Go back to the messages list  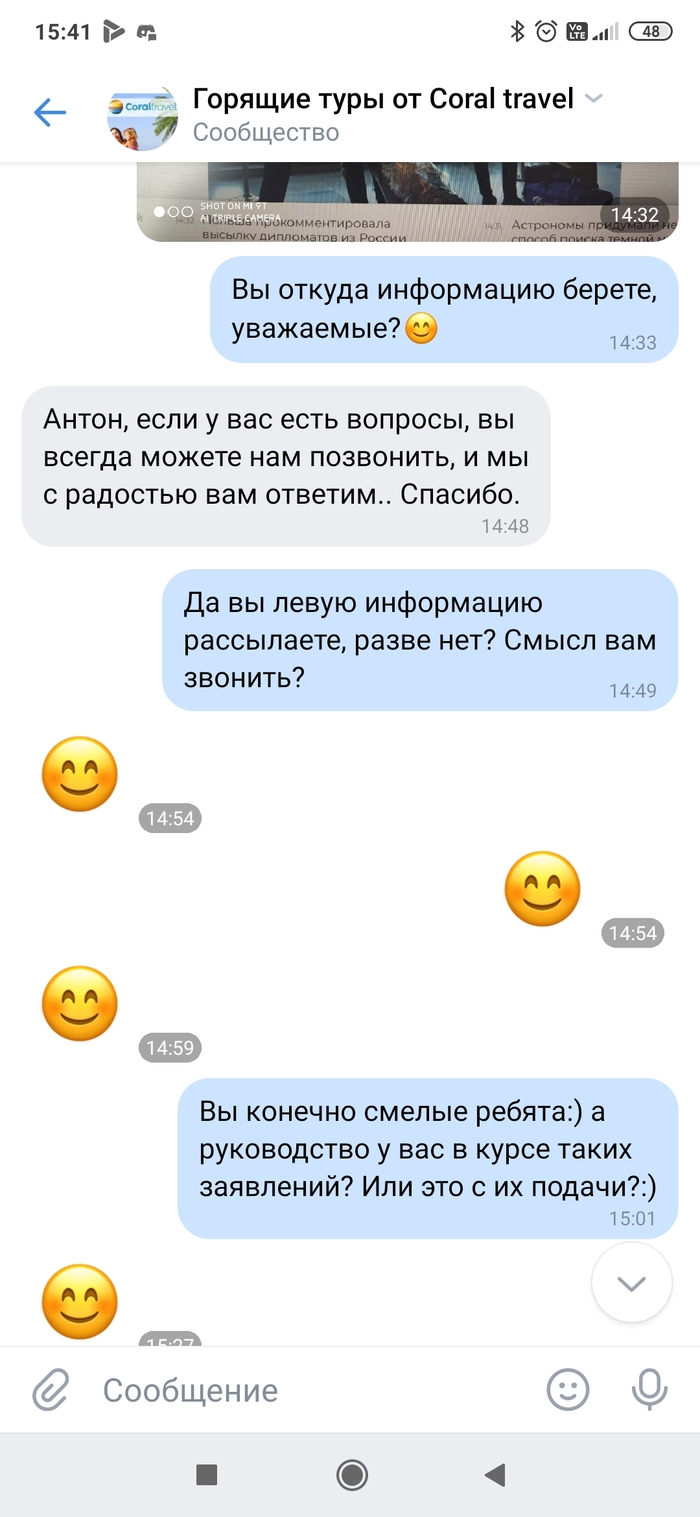(x=49, y=113)
